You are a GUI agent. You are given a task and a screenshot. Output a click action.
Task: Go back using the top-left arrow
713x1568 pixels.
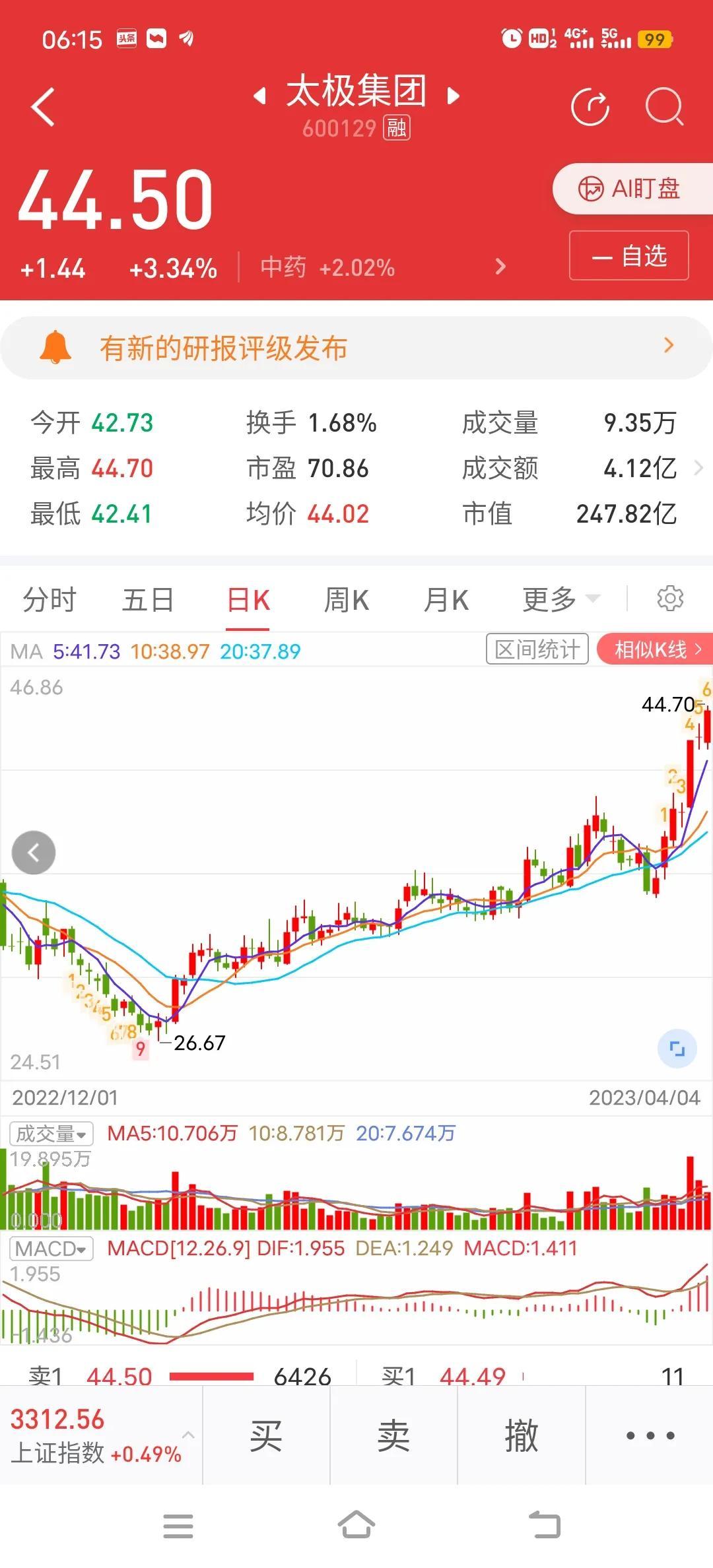(43, 106)
